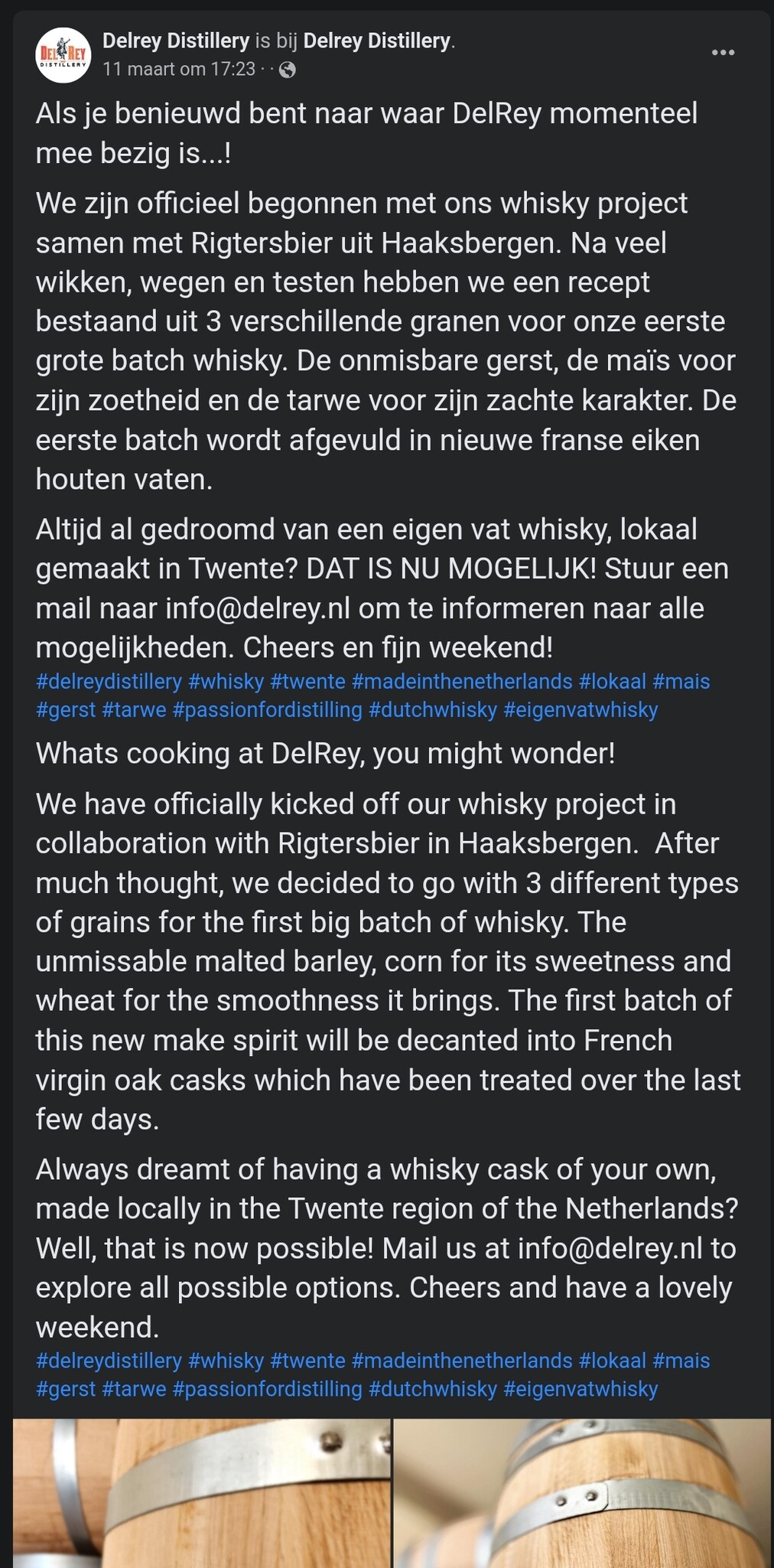View the right barrel photo
Screen dimensions: 774x1568
[581, 1492]
